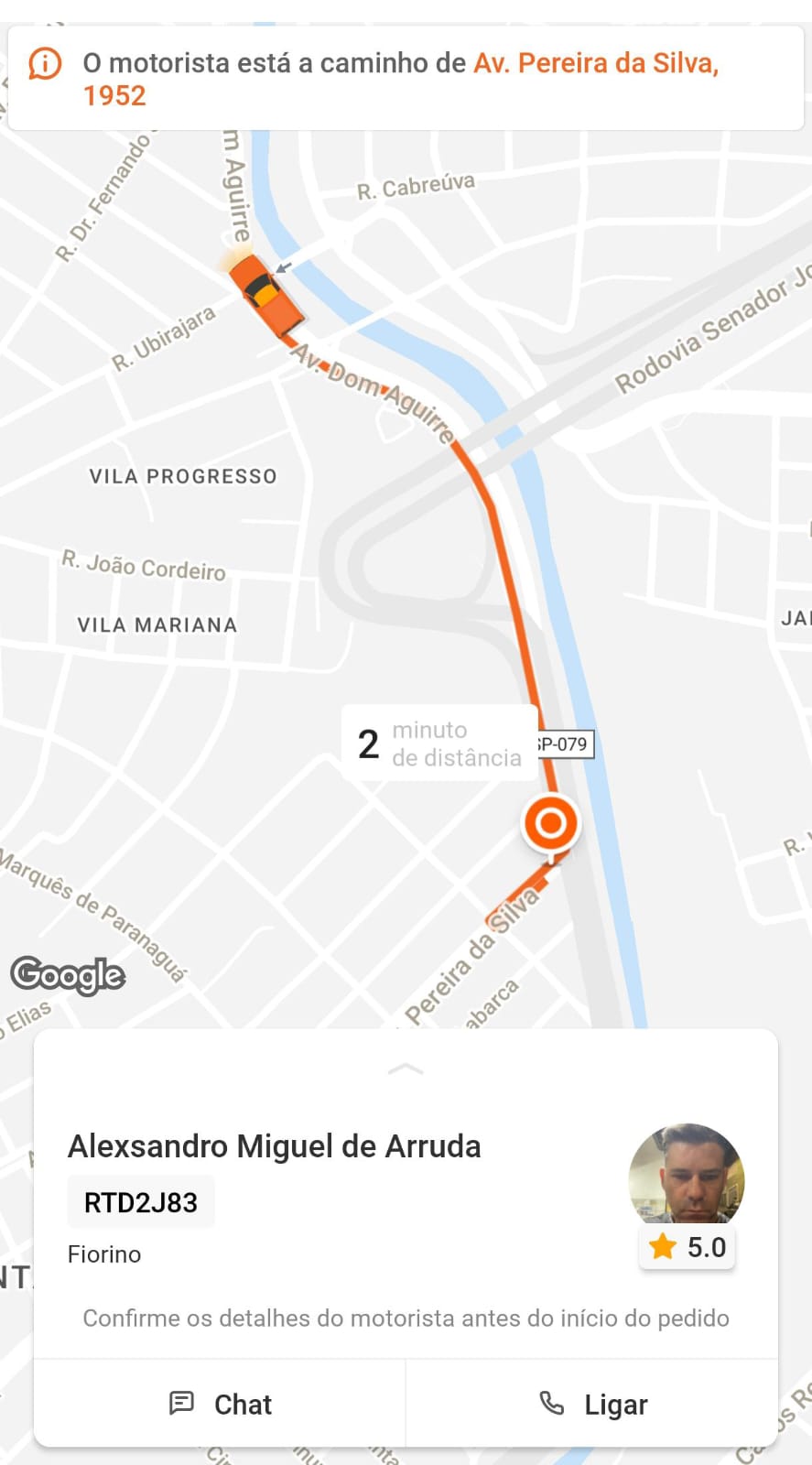Open Chat with the driver
The height and width of the screenshot is (1465, 812).
[221, 1404]
